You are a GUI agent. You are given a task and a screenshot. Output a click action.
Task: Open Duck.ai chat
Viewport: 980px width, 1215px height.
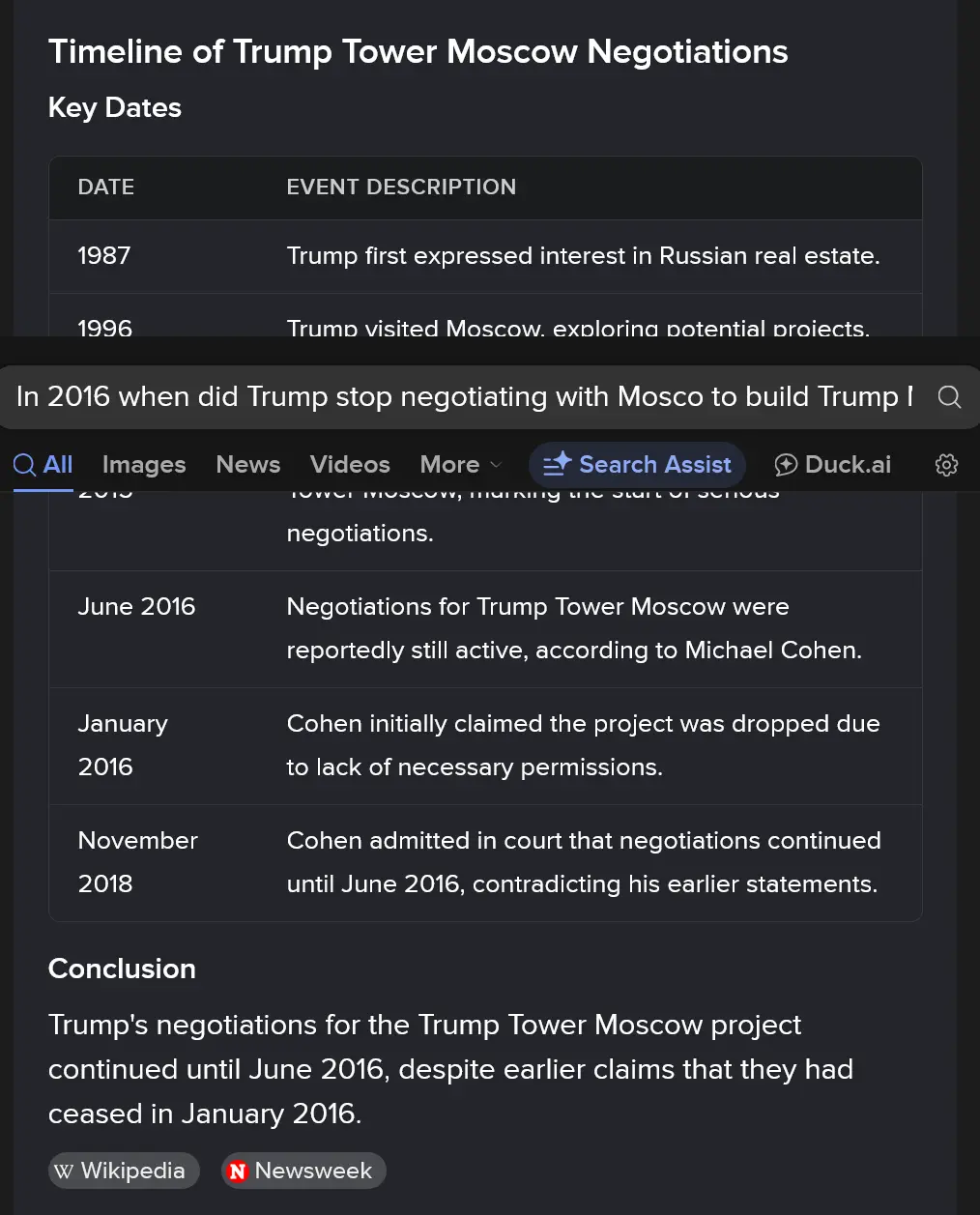point(833,465)
